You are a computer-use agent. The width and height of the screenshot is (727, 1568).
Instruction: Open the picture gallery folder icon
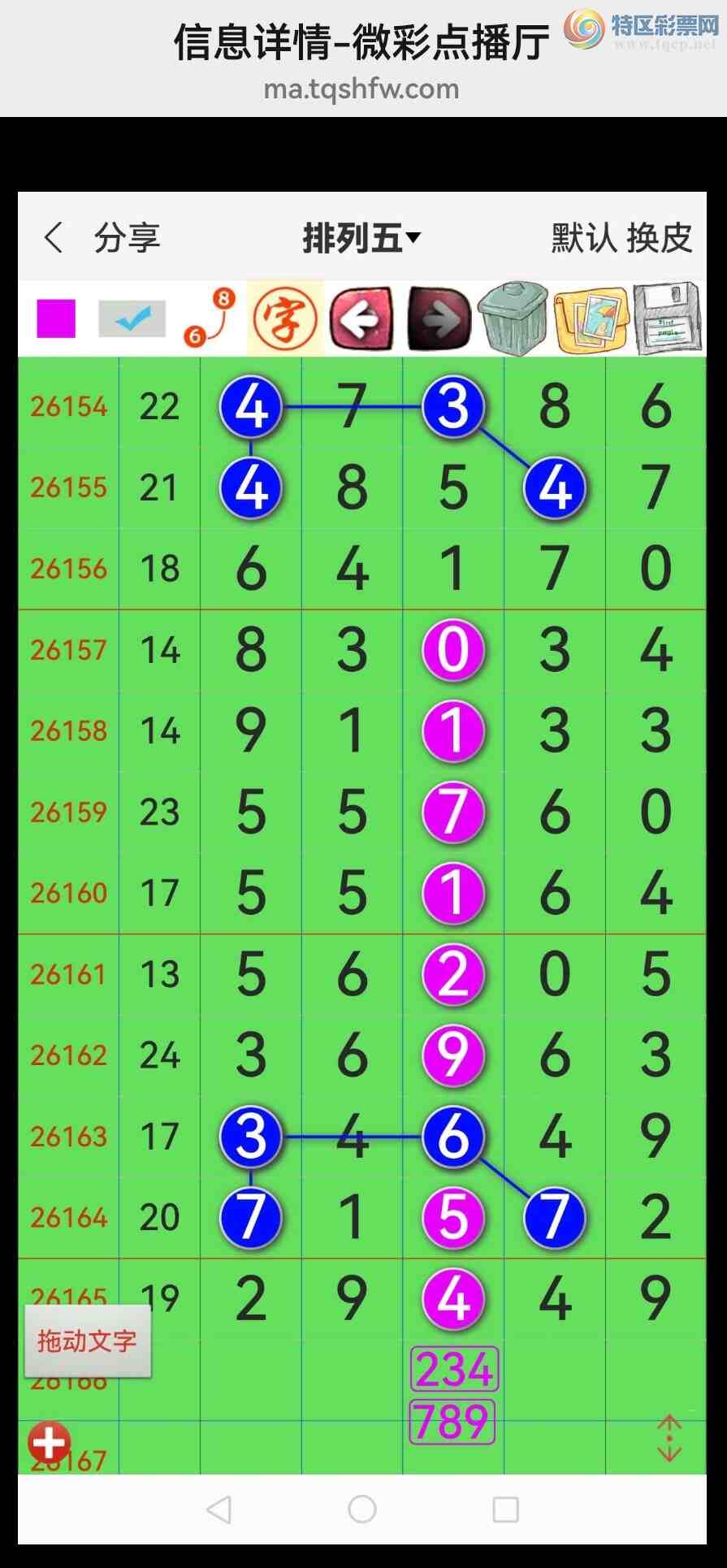(591, 319)
